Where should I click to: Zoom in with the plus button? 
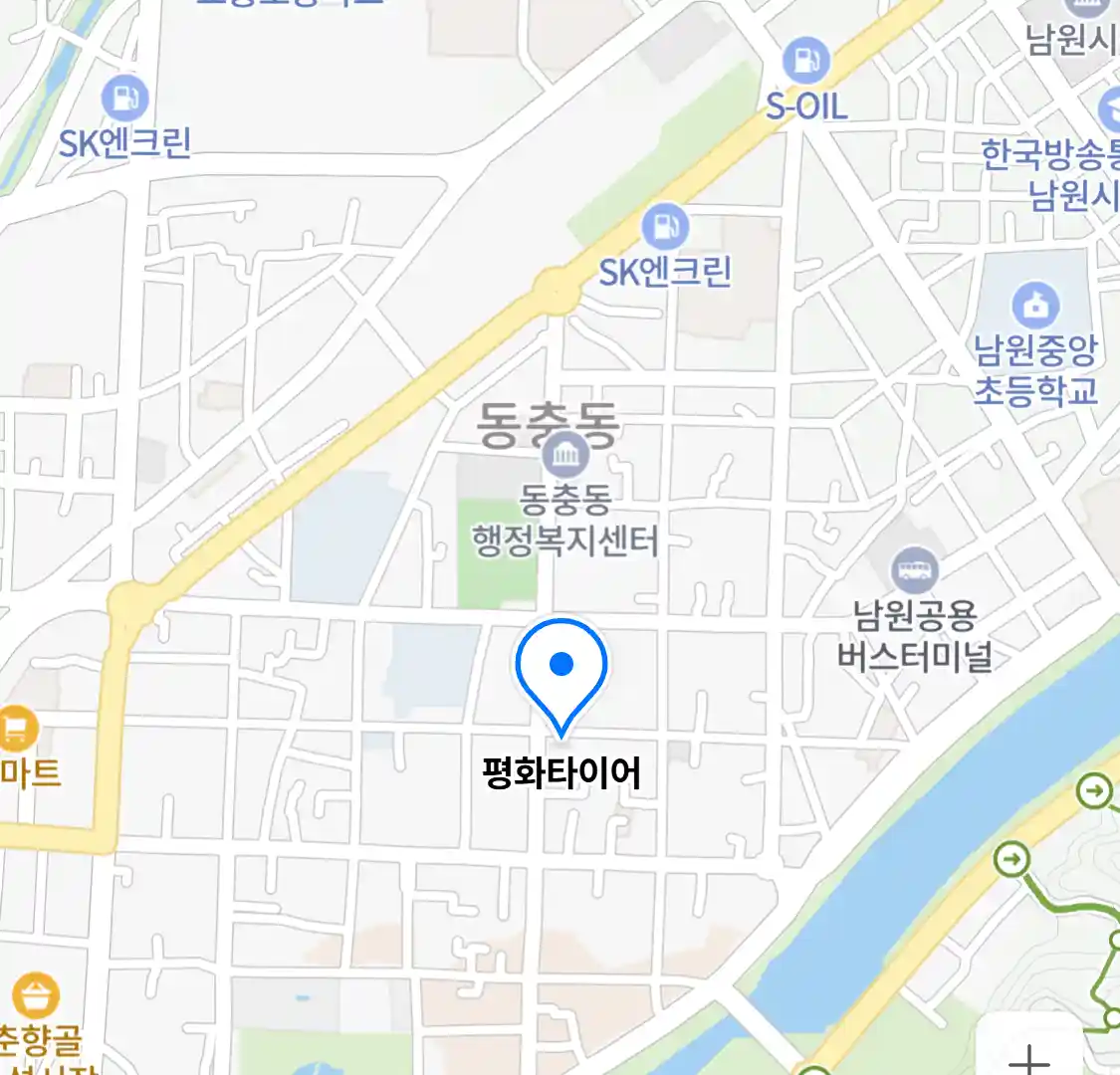[x=1029, y=1055]
